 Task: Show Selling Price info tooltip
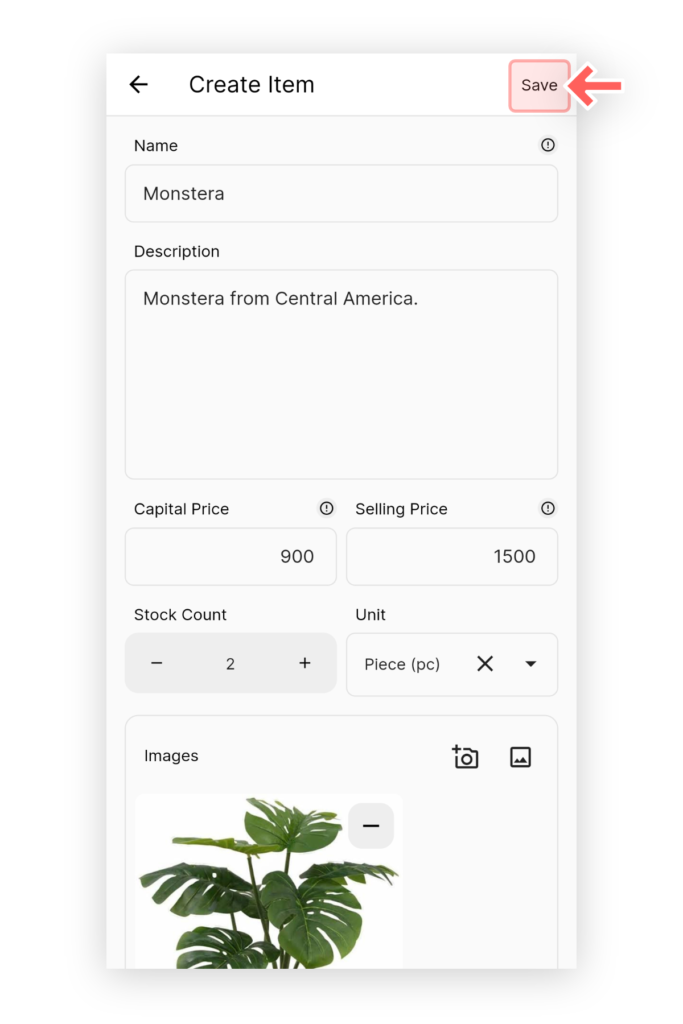547,508
